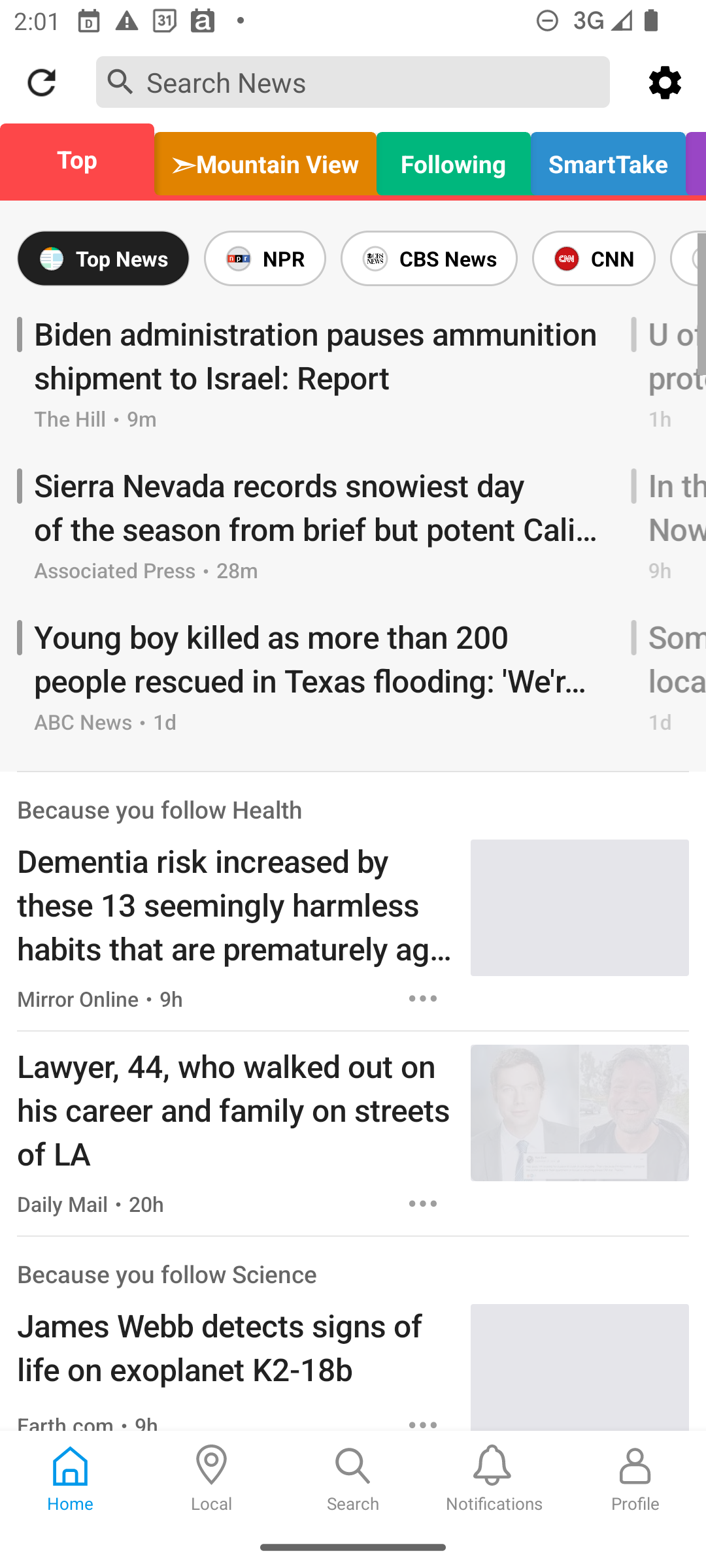
Task: Open options for the dementia risk article
Action: coord(423,998)
